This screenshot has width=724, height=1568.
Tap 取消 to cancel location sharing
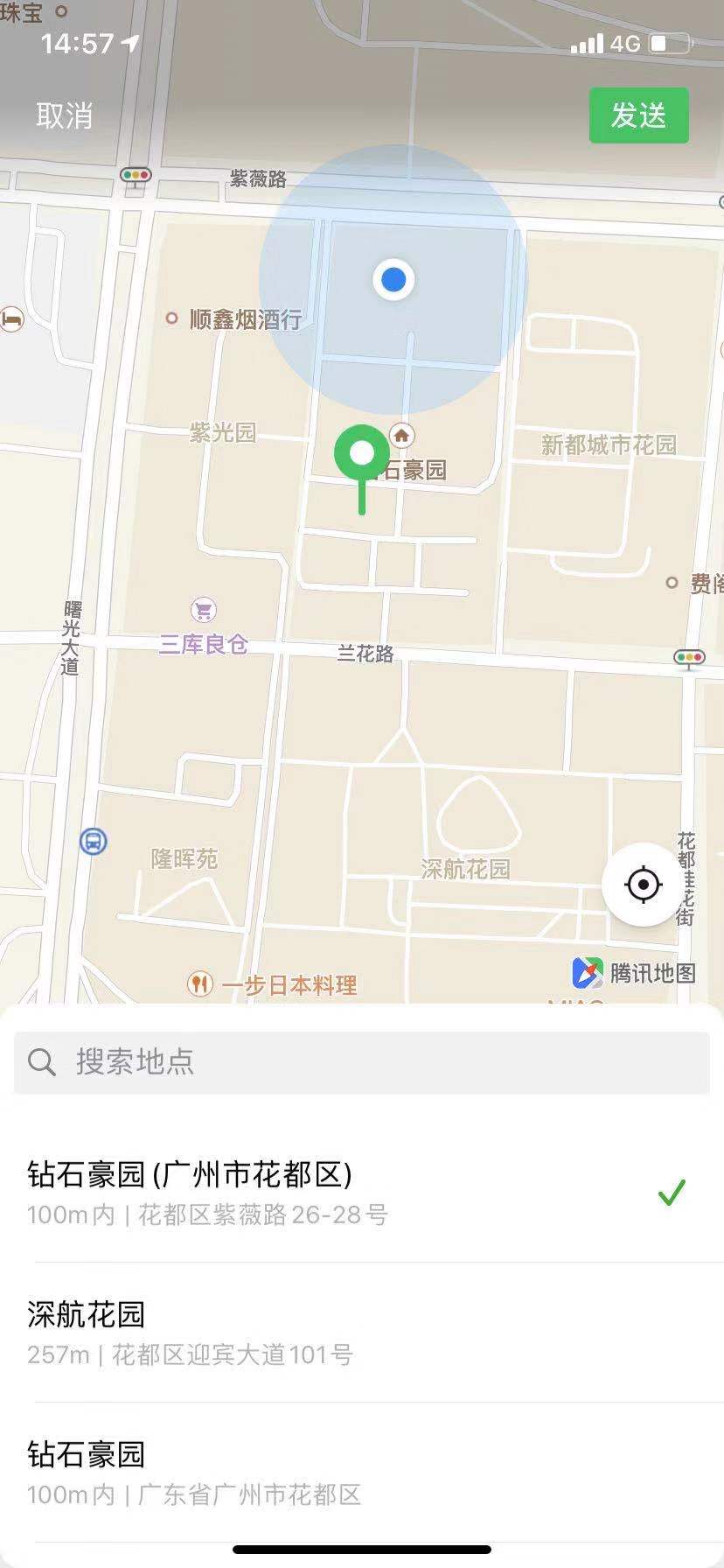[x=64, y=115]
